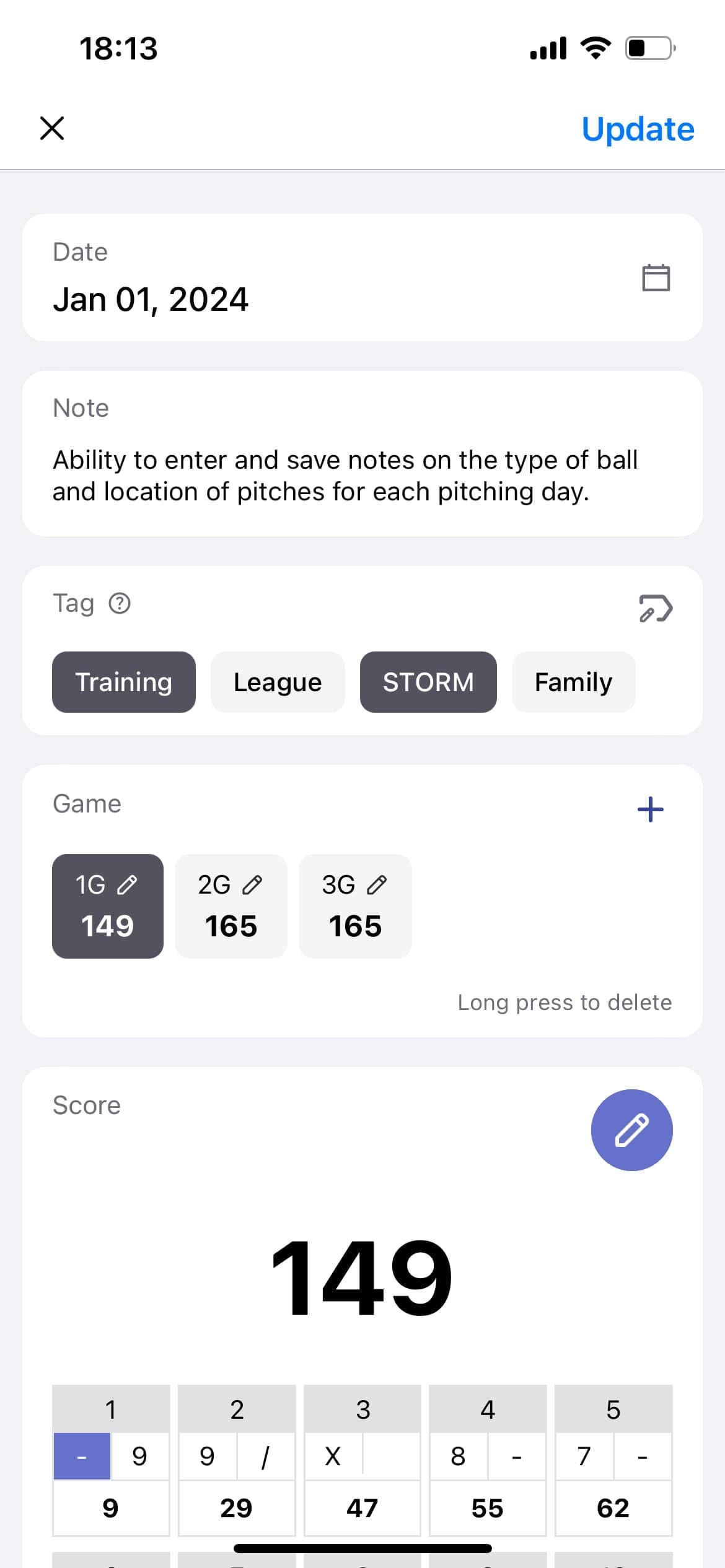Open the calendar date picker

click(656, 278)
